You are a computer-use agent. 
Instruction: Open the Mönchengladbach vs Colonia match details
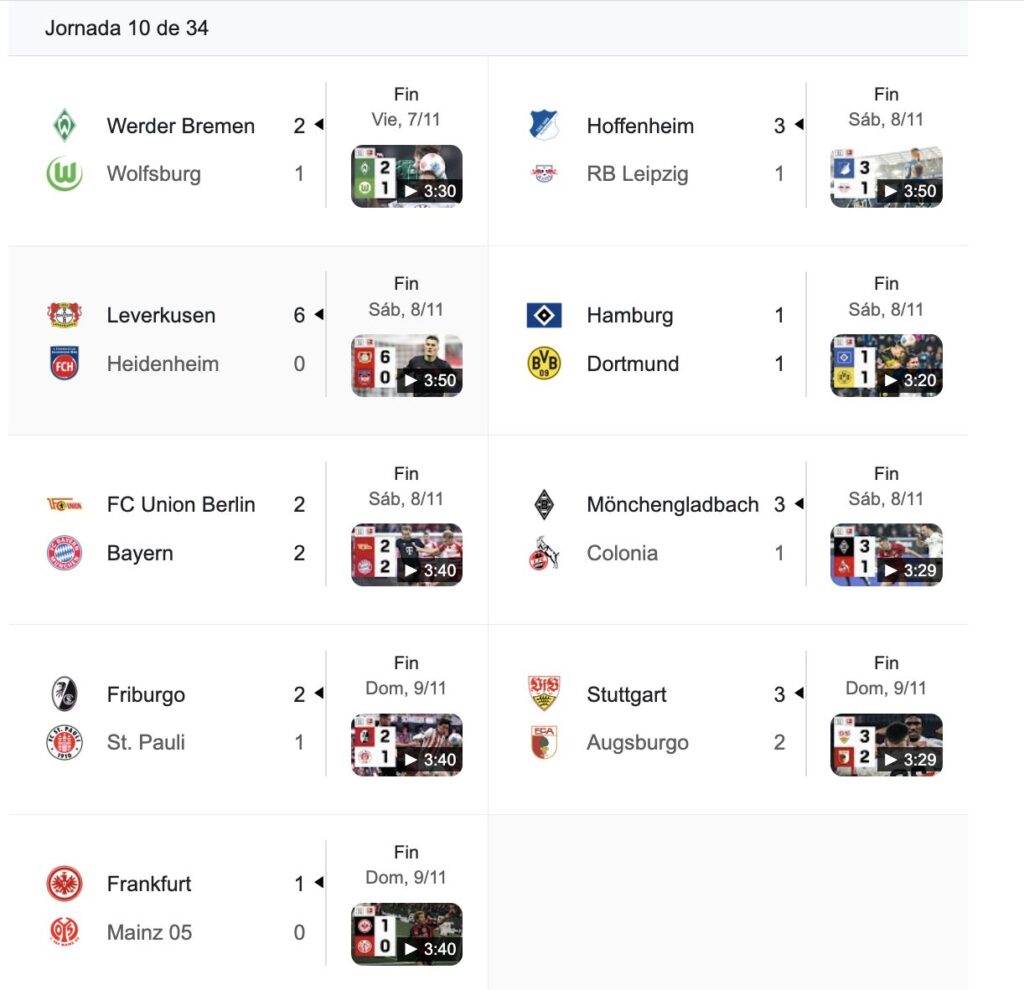[660, 529]
